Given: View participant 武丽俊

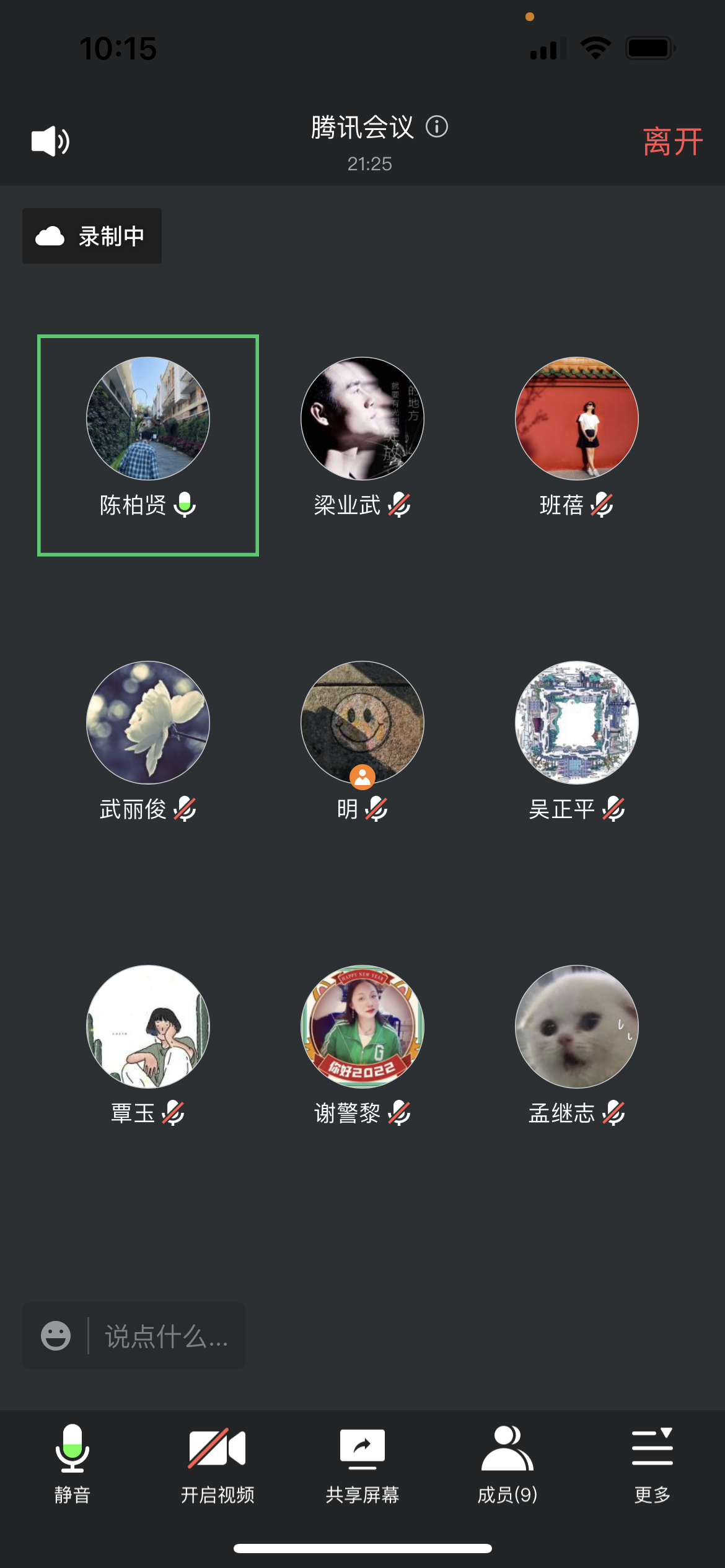Looking at the screenshot, I should click(x=148, y=723).
